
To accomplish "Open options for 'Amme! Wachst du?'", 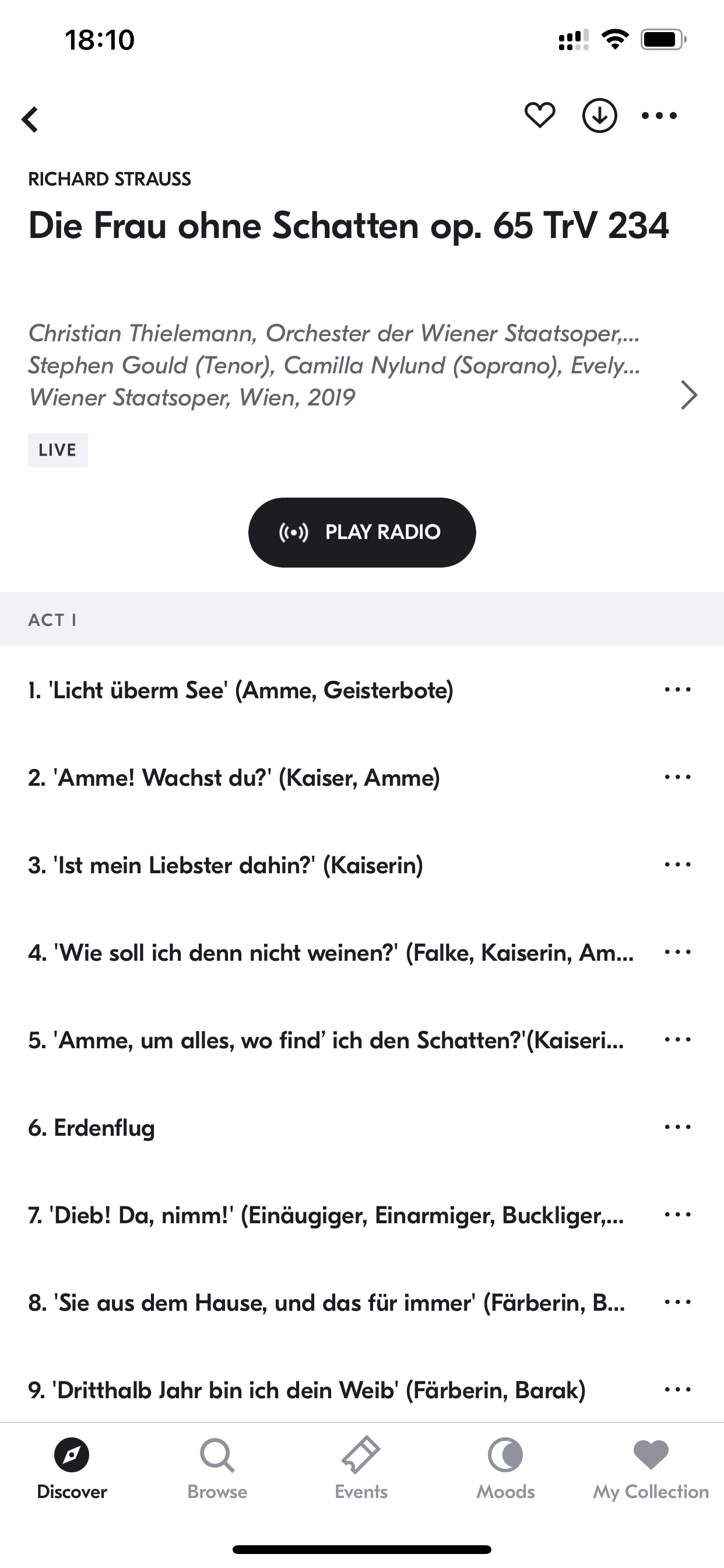I will [x=678, y=778].
